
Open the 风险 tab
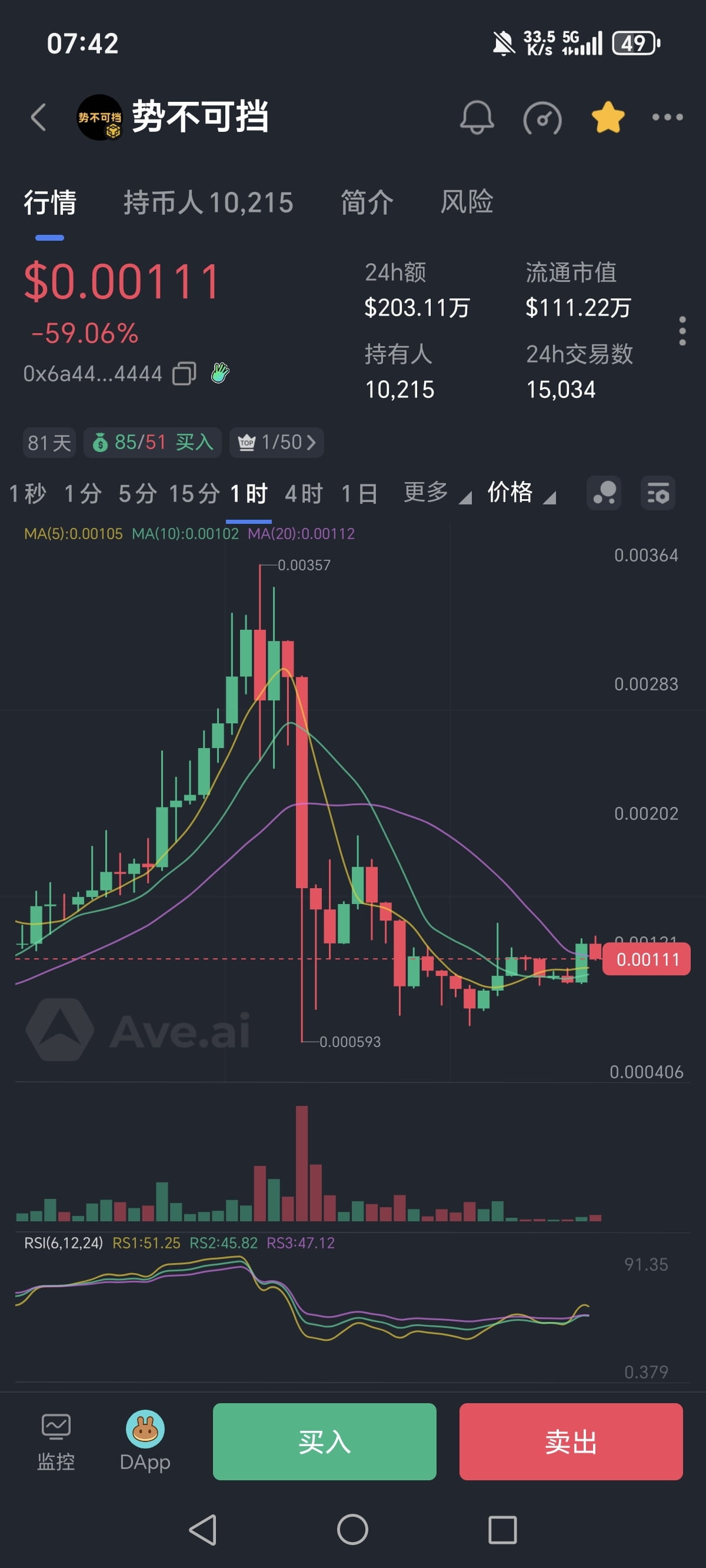pos(466,202)
